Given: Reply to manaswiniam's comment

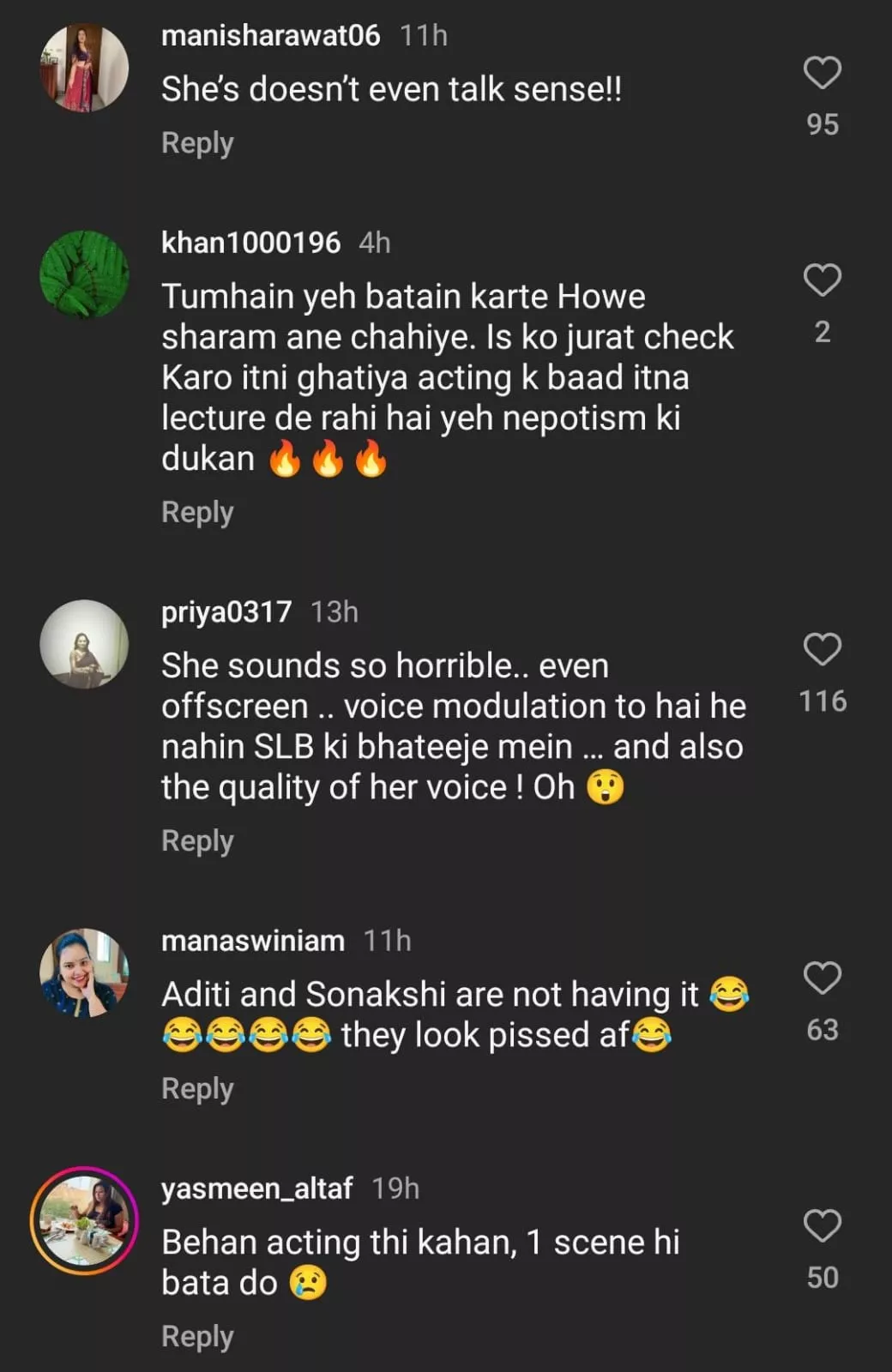Looking at the screenshot, I should (197, 1089).
